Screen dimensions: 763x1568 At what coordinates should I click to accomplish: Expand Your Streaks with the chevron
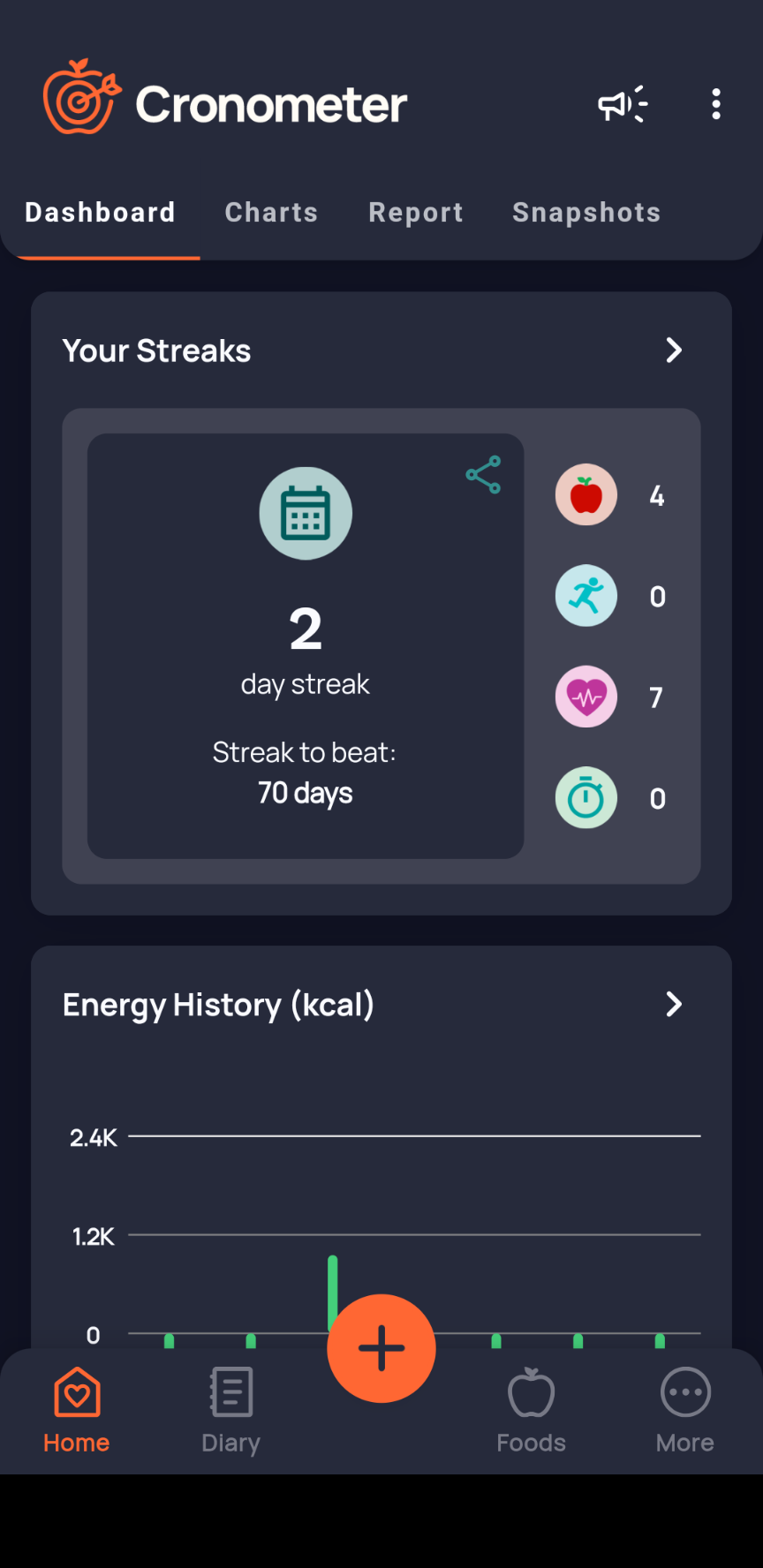point(673,351)
